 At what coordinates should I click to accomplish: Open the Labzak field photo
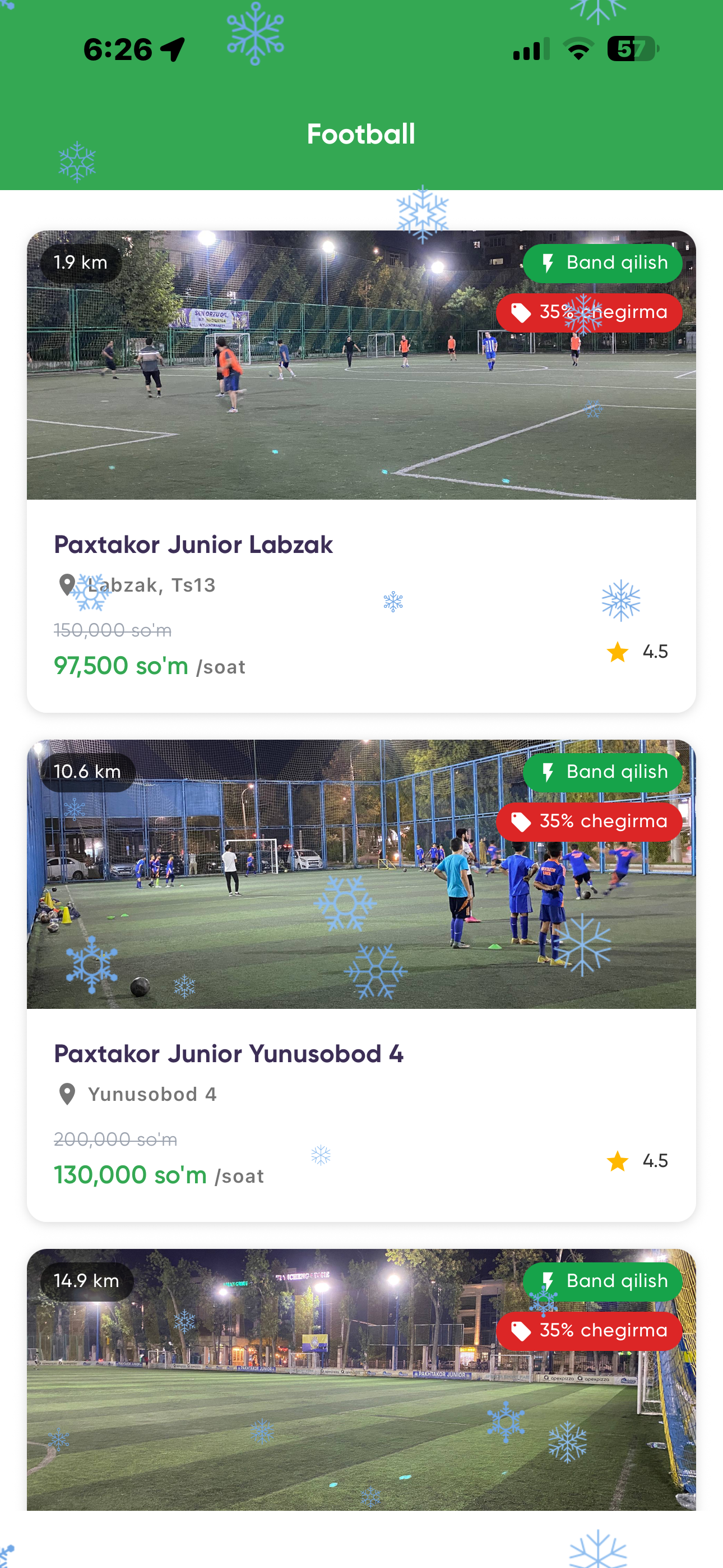(x=361, y=396)
